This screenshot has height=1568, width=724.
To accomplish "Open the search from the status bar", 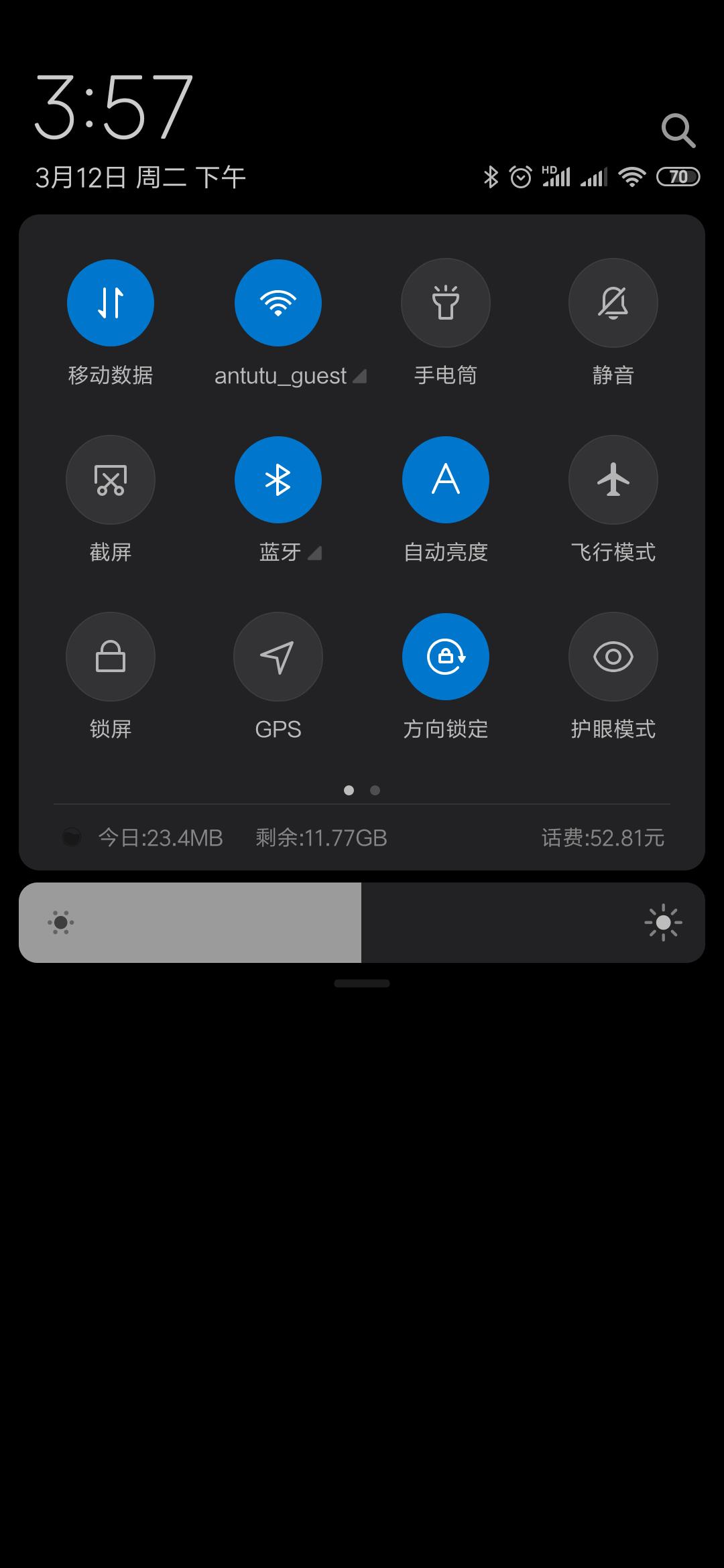I will coord(679,131).
